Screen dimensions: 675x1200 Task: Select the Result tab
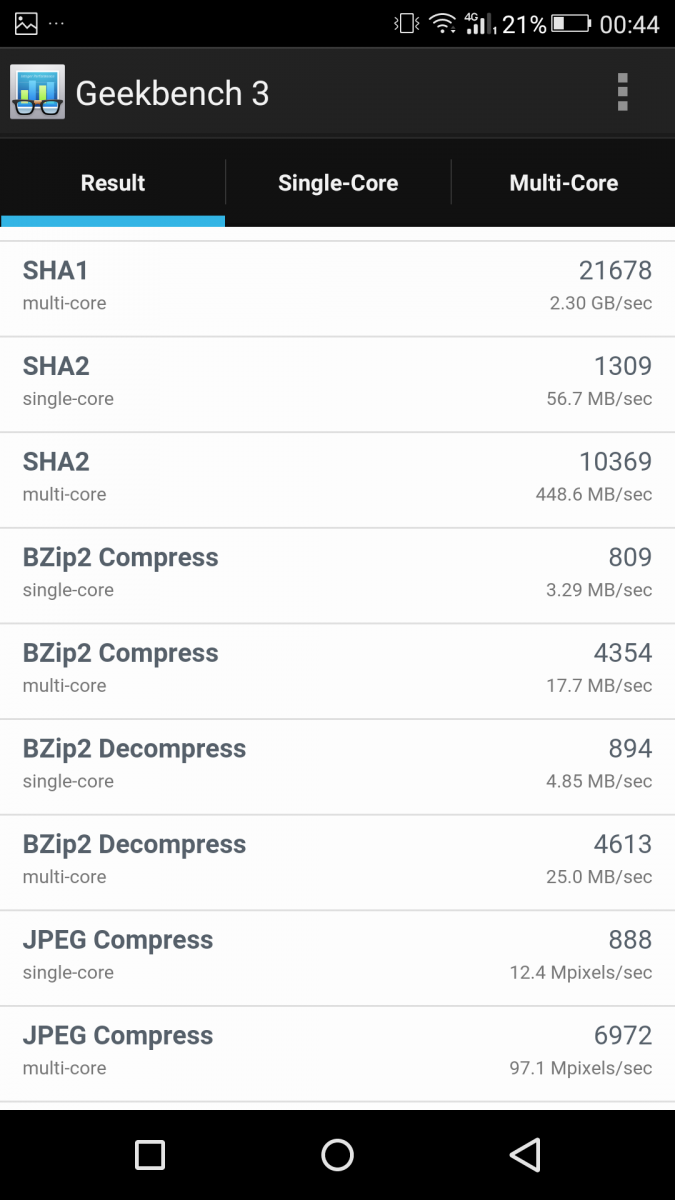pos(113,183)
